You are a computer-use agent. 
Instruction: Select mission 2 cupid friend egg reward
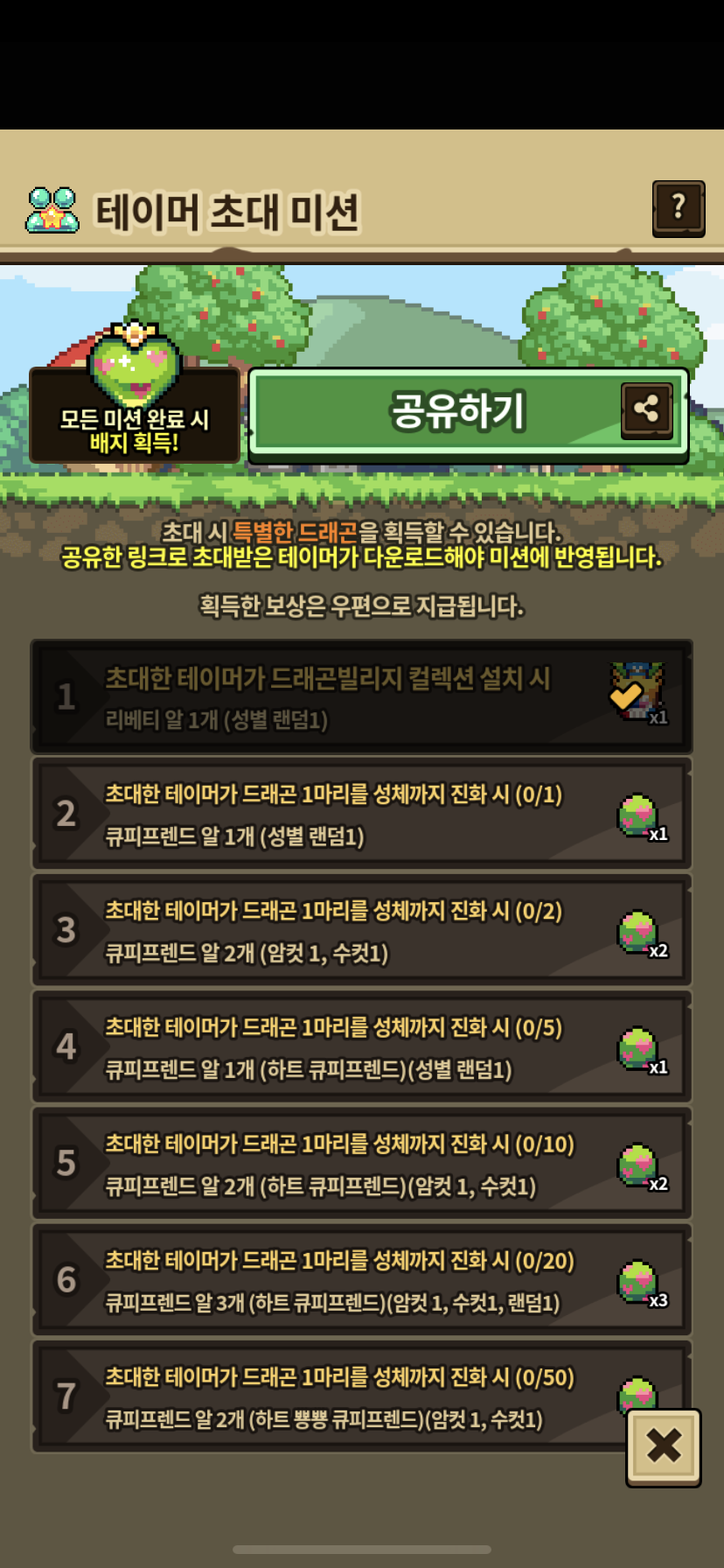[x=638, y=815]
